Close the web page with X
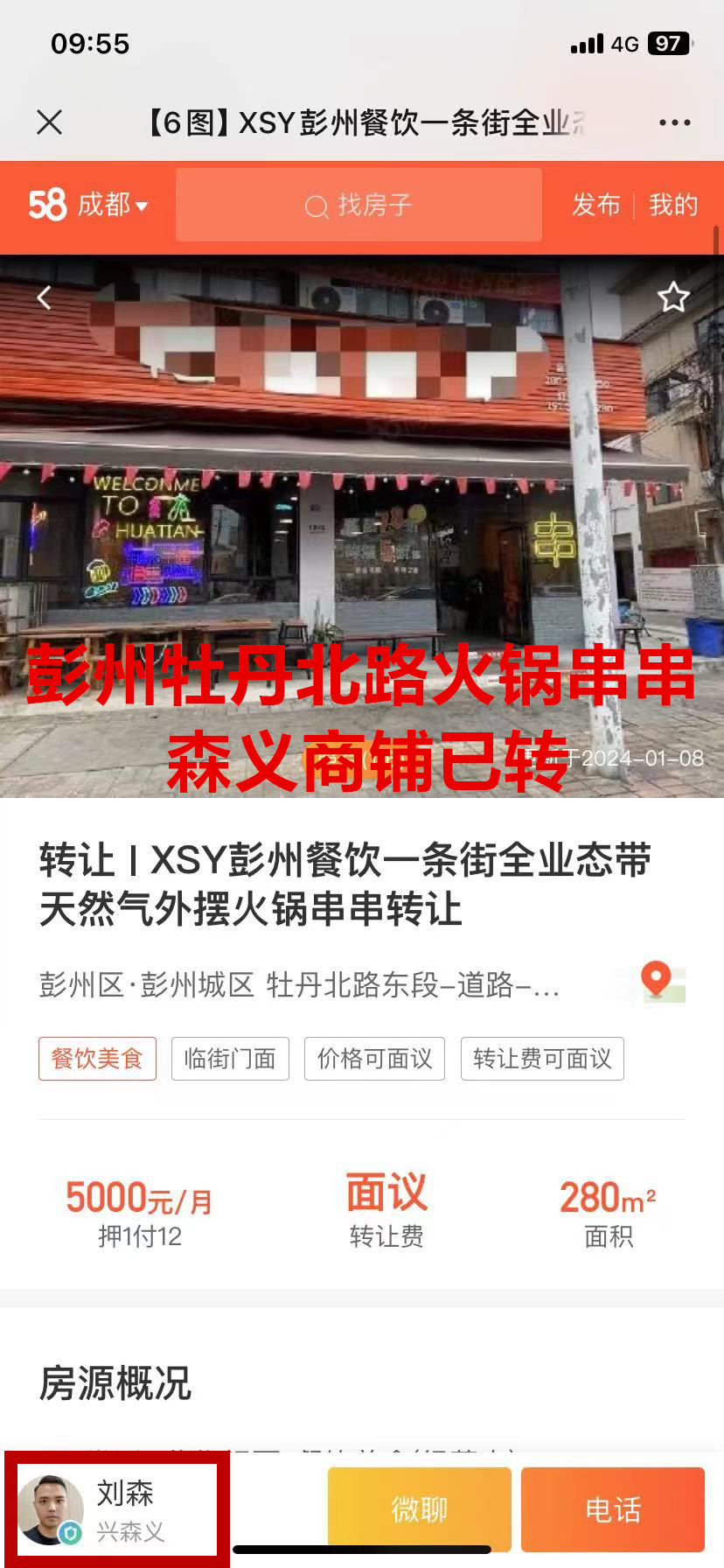724x1568 pixels. tap(50, 122)
